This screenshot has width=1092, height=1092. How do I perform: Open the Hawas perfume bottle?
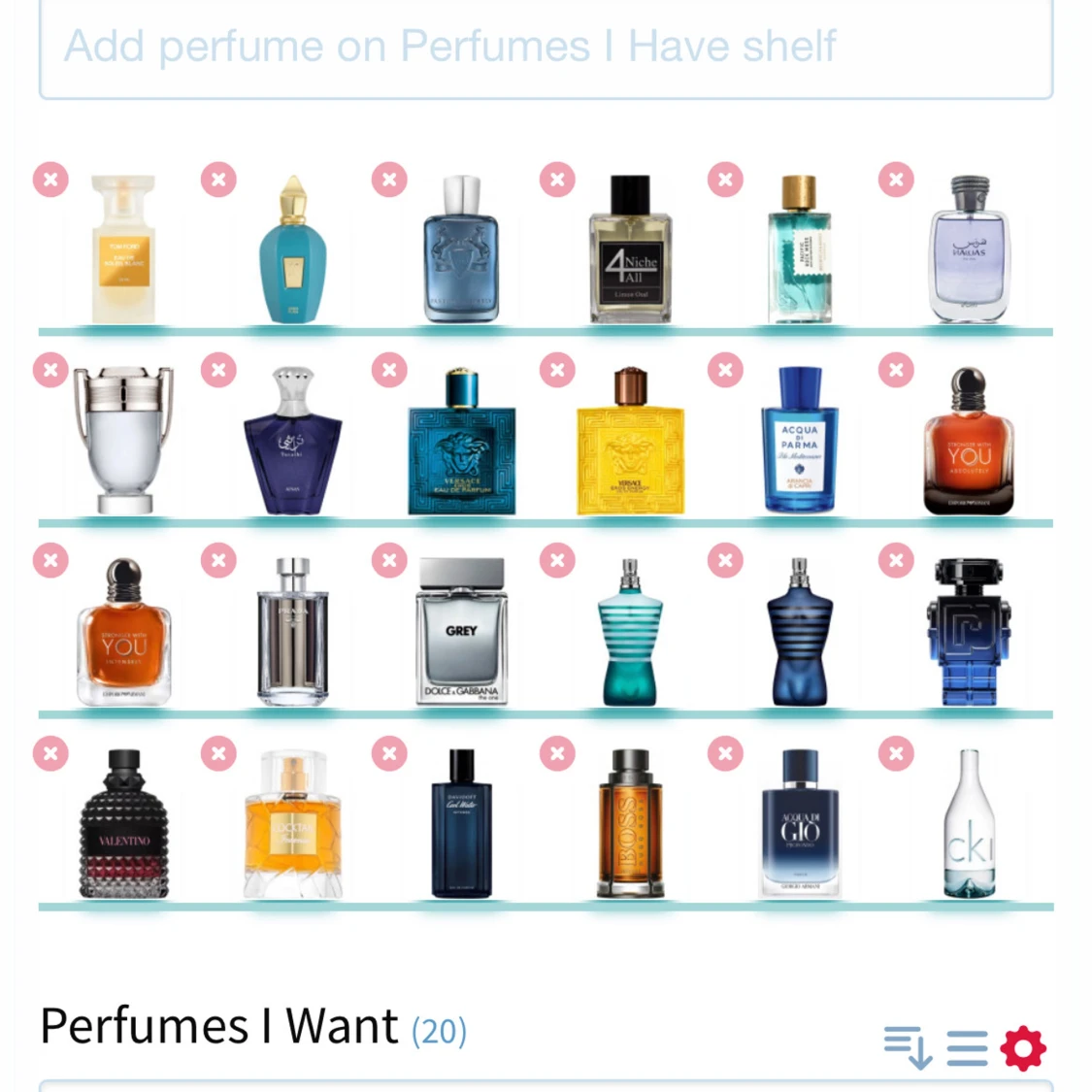[968, 249]
